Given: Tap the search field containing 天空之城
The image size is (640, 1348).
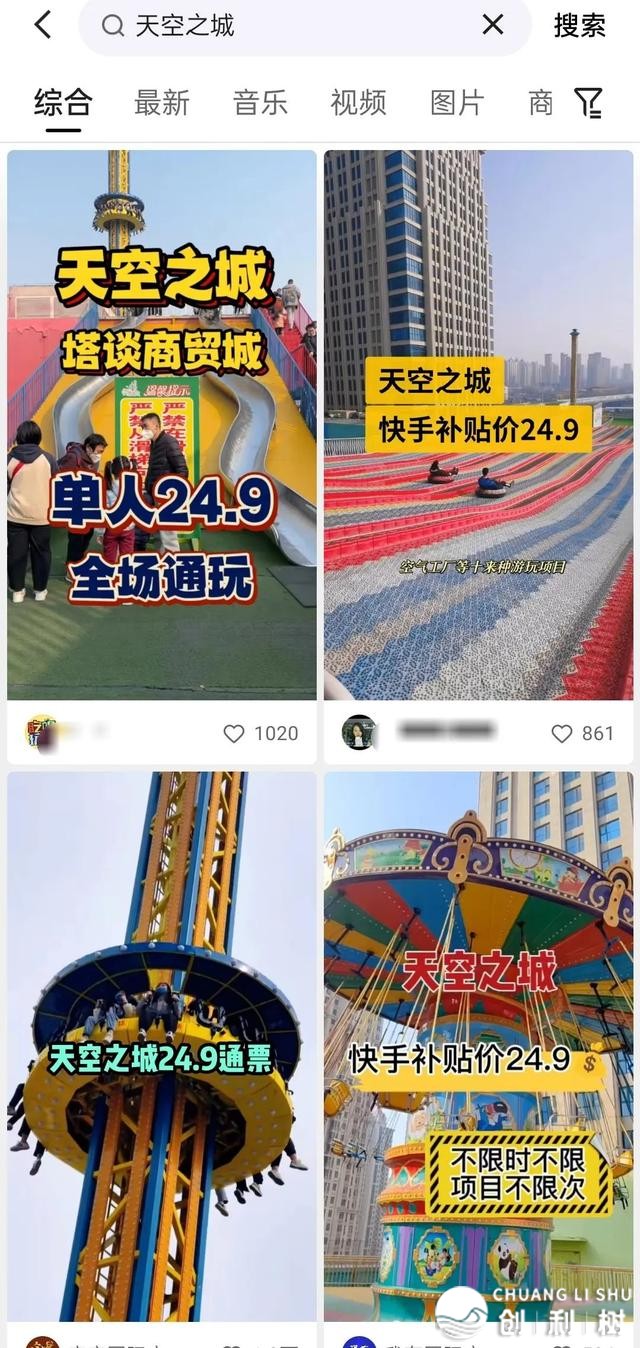Looking at the screenshot, I should (x=290, y=26).
